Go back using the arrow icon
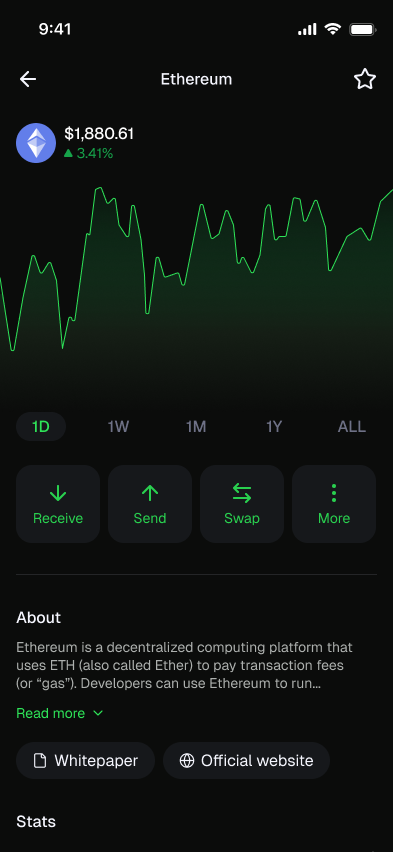Image resolution: width=393 pixels, height=852 pixels. click(28, 79)
